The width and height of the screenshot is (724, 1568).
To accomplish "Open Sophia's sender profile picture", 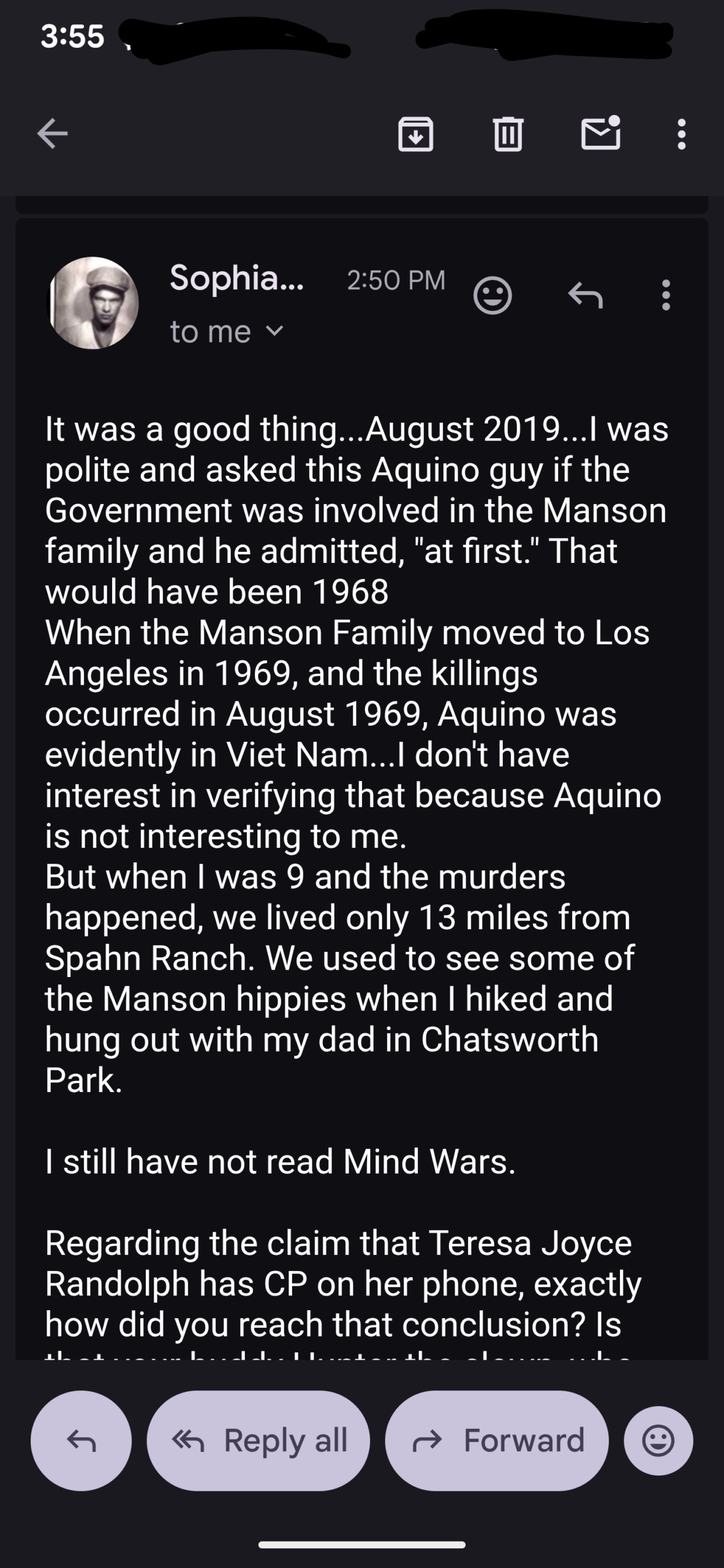I will [x=93, y=303].
